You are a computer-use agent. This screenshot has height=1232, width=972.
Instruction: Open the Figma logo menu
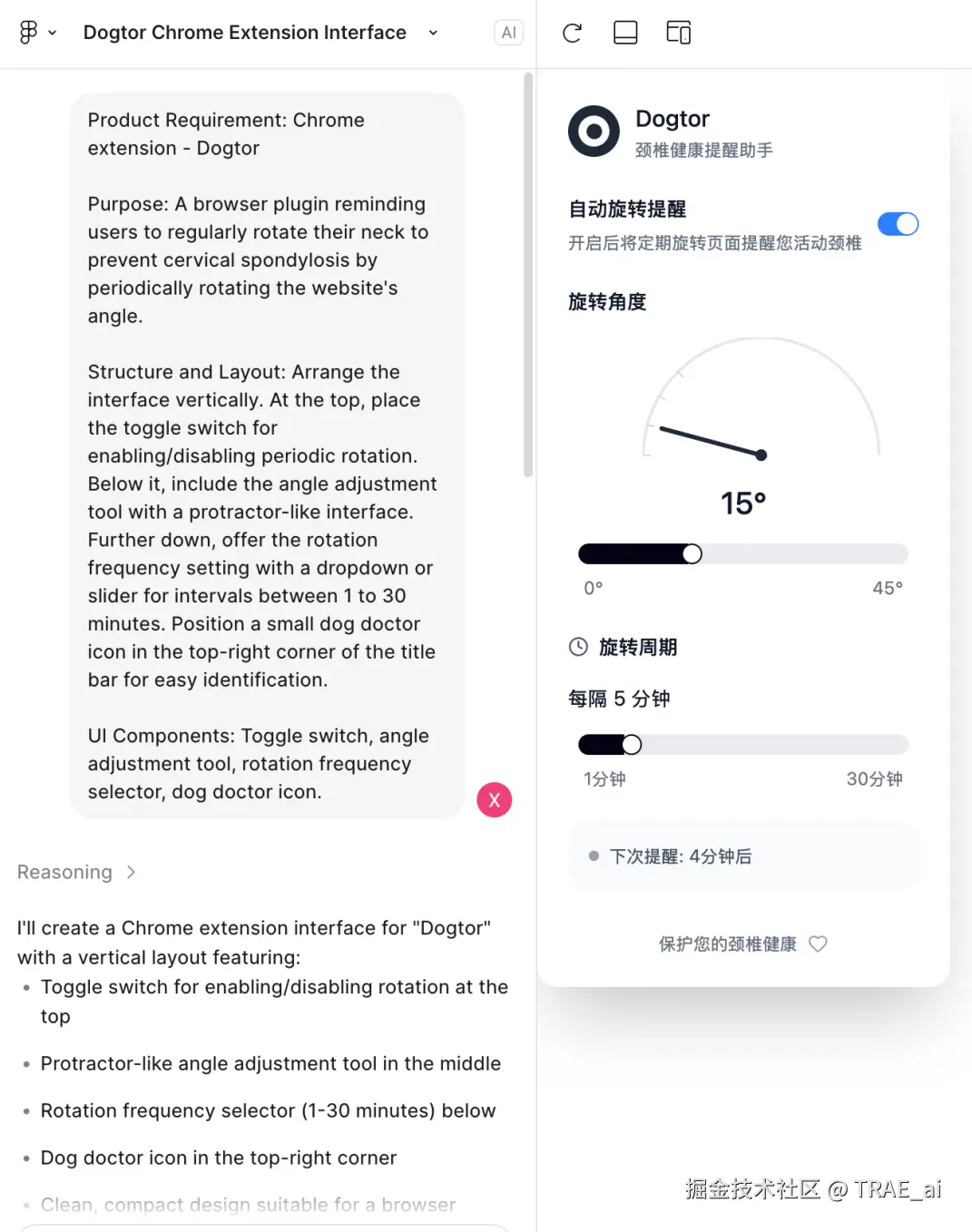36,33
